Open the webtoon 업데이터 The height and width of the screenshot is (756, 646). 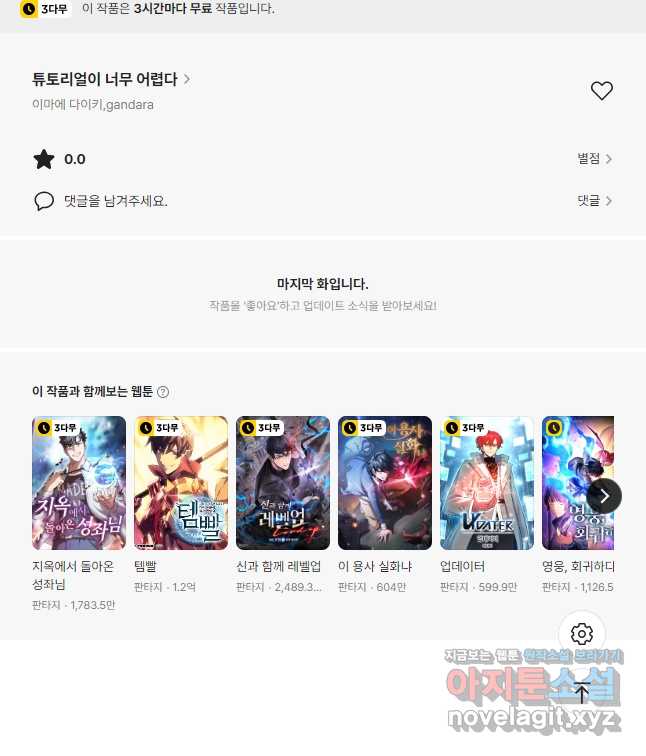(487, 483)
